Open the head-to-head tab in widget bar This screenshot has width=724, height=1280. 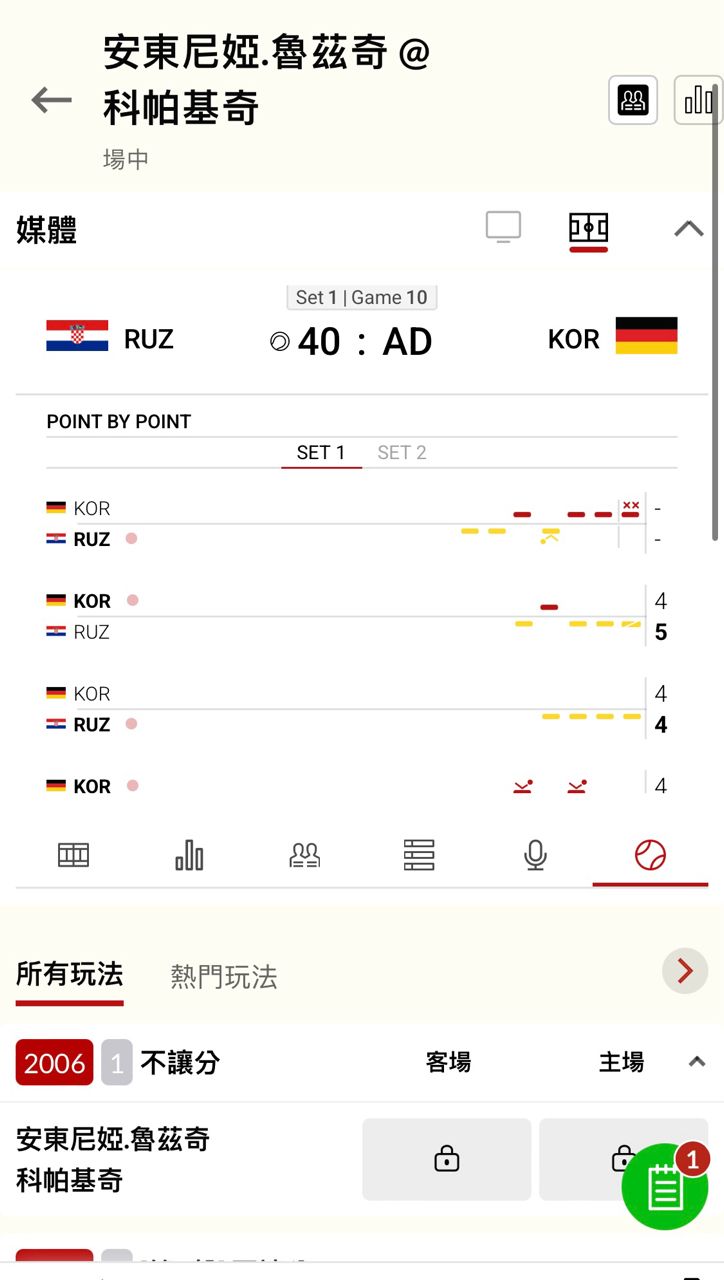pyautogui.click(x=304, y=855)
